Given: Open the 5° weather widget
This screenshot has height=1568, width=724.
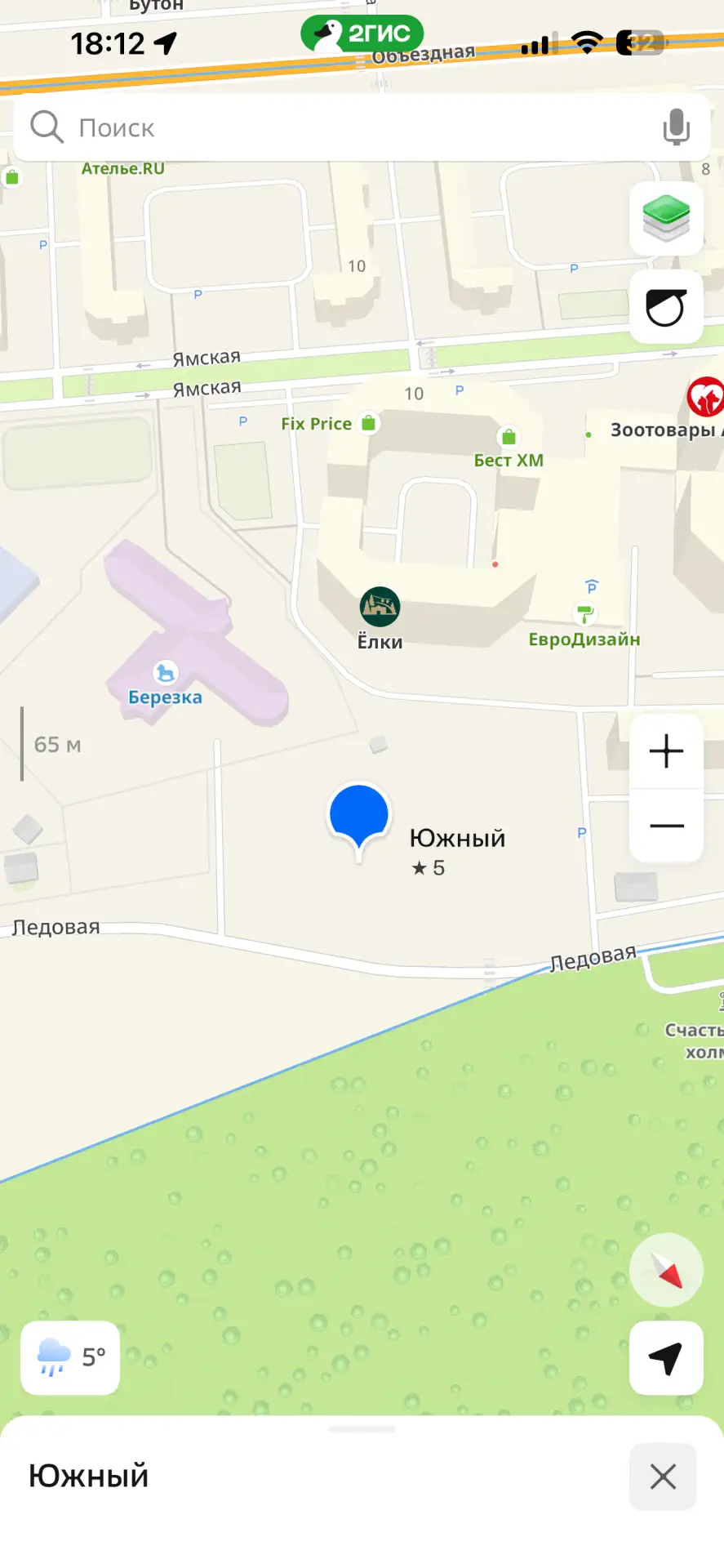Looking at the screenshot, I should coord(70,1357).
